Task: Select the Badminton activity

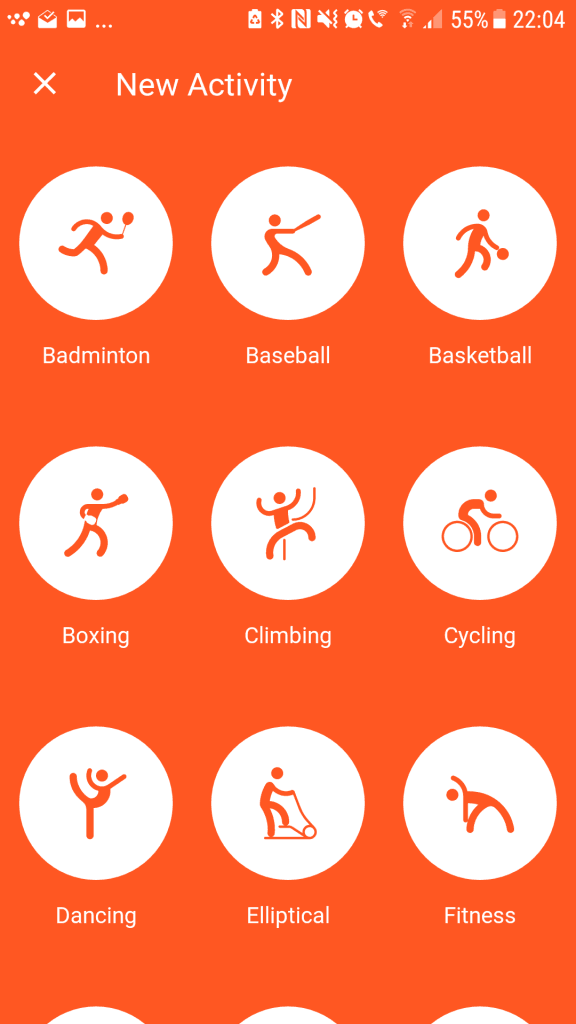Action: coord(96,243)
